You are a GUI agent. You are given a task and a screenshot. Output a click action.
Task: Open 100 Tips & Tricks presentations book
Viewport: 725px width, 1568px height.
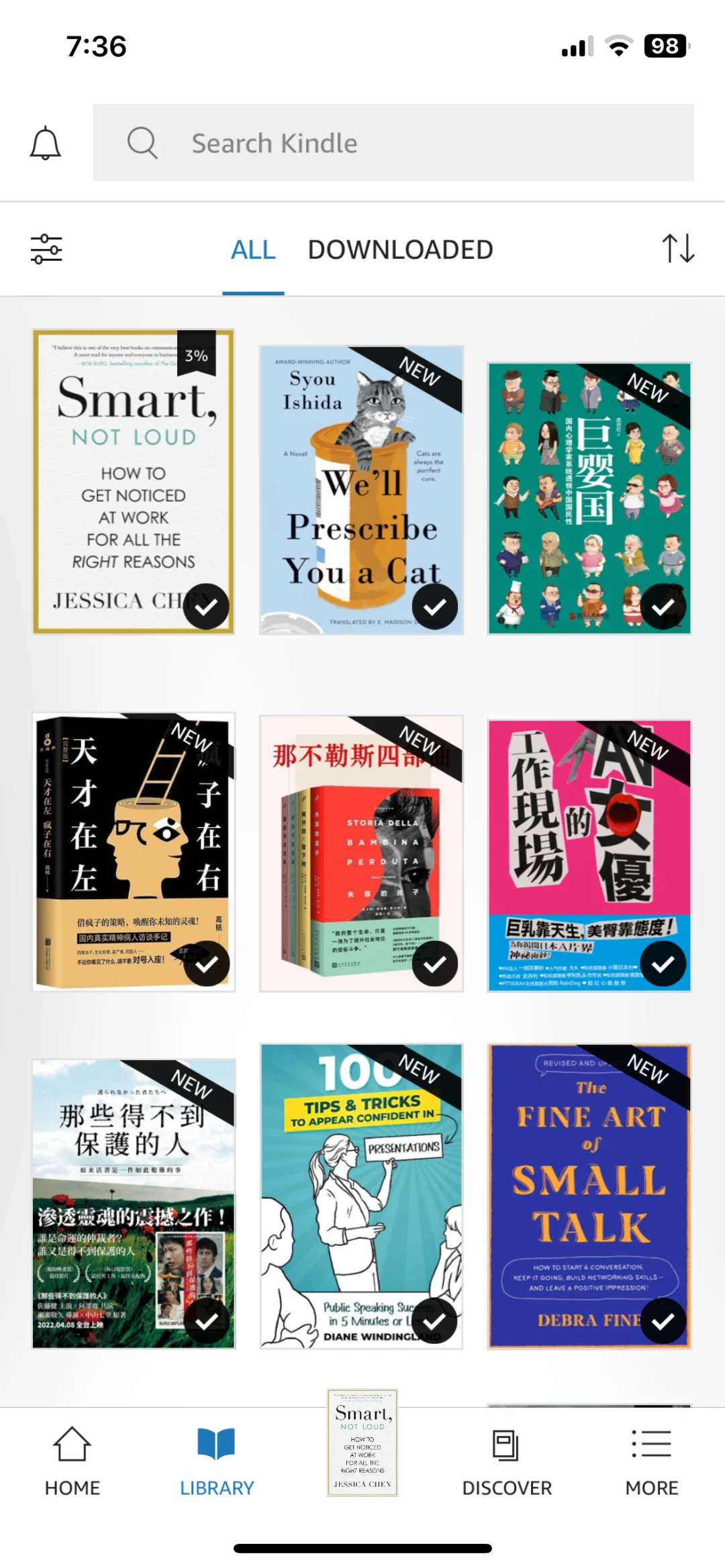[x=361, y=1196]
